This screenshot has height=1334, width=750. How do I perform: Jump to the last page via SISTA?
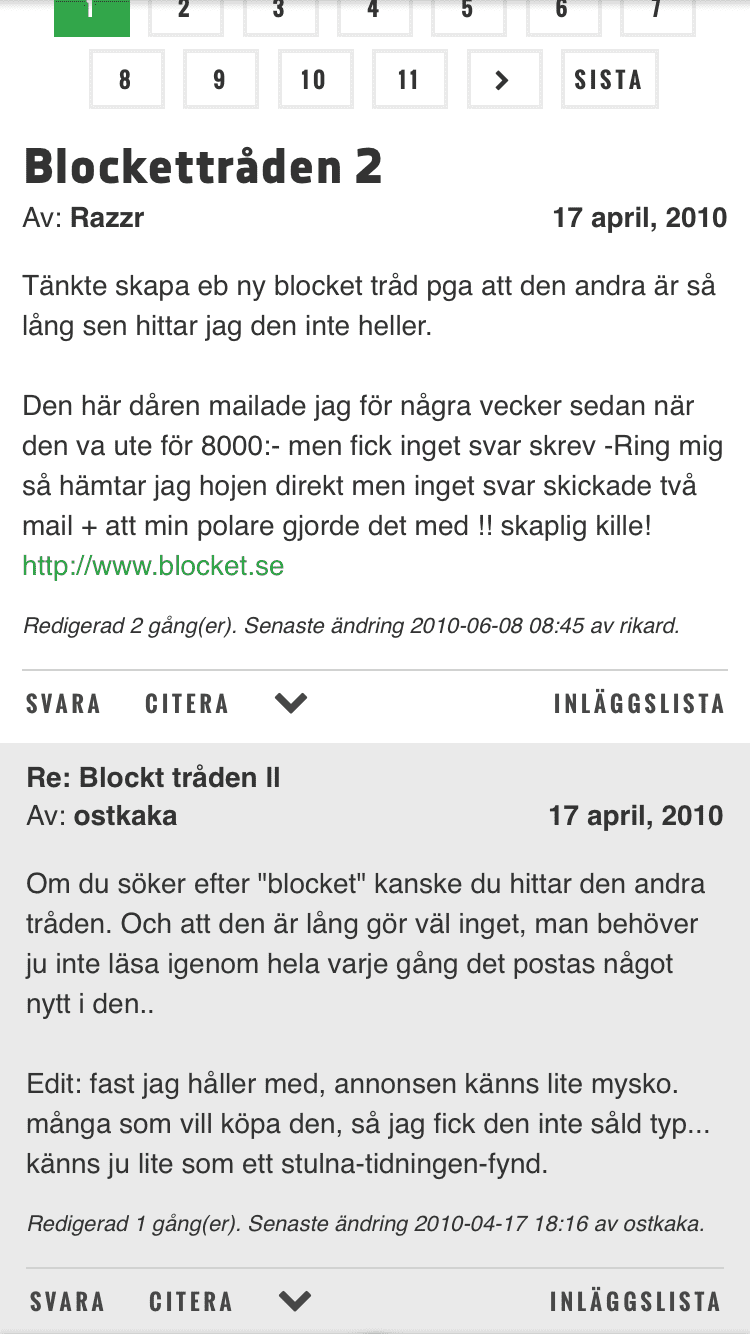(609, 79)
